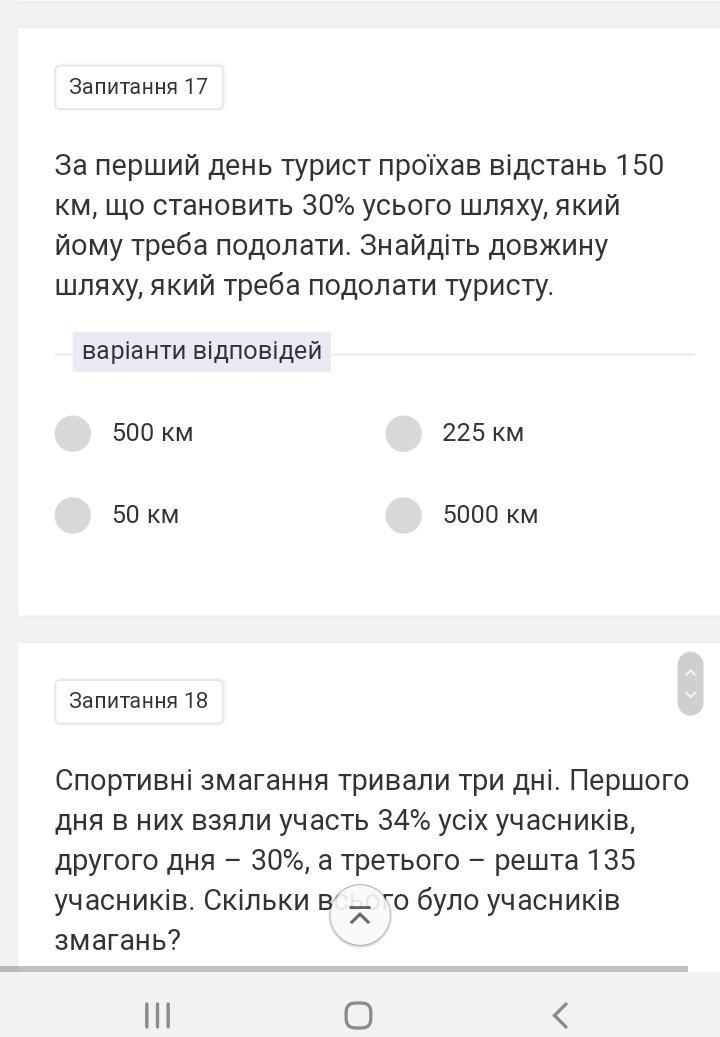Screen dimensions: 720x1037
Task: Pick the 50 км answer option
Action: 73,515
